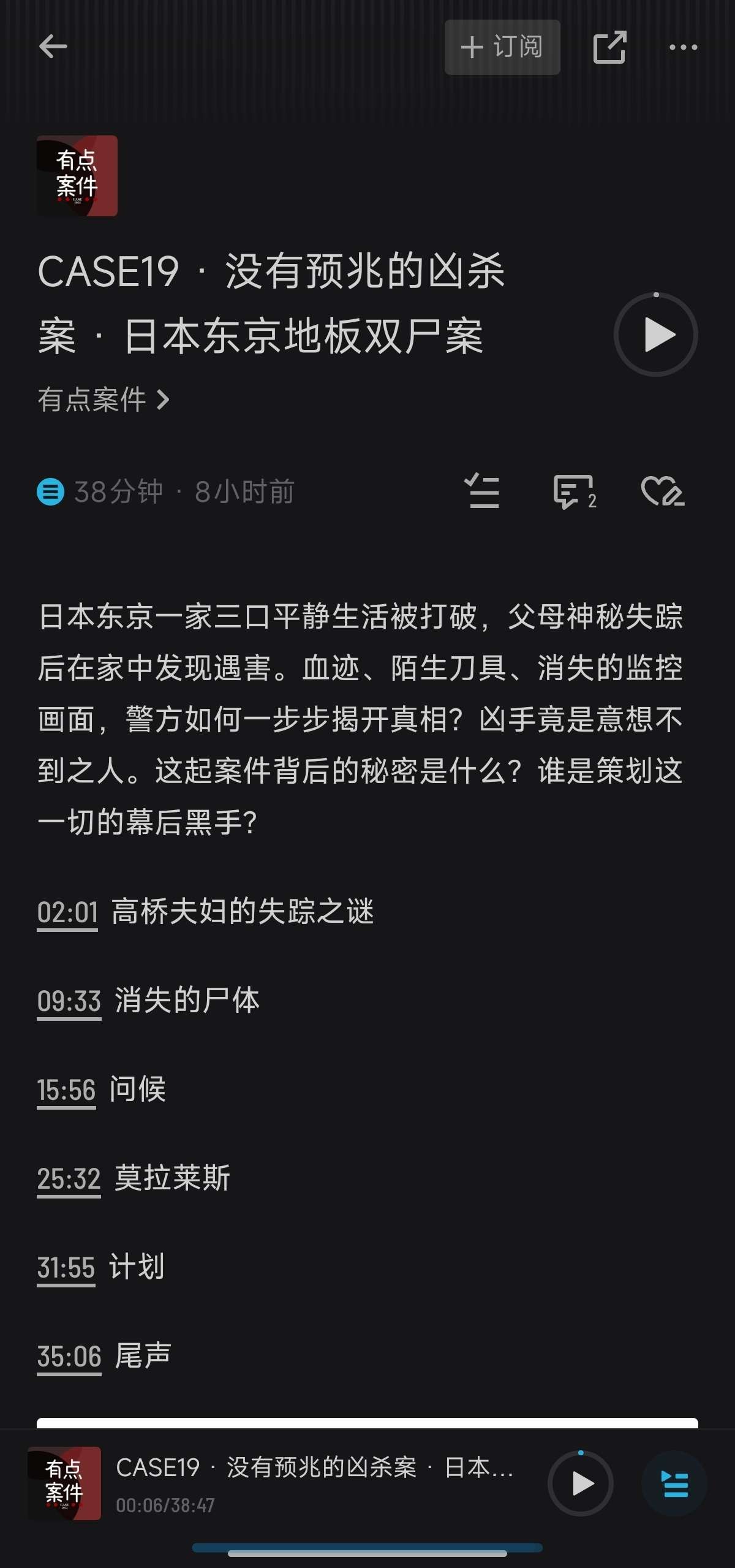Subscribe with the 订阅 button

pos(502,47)
